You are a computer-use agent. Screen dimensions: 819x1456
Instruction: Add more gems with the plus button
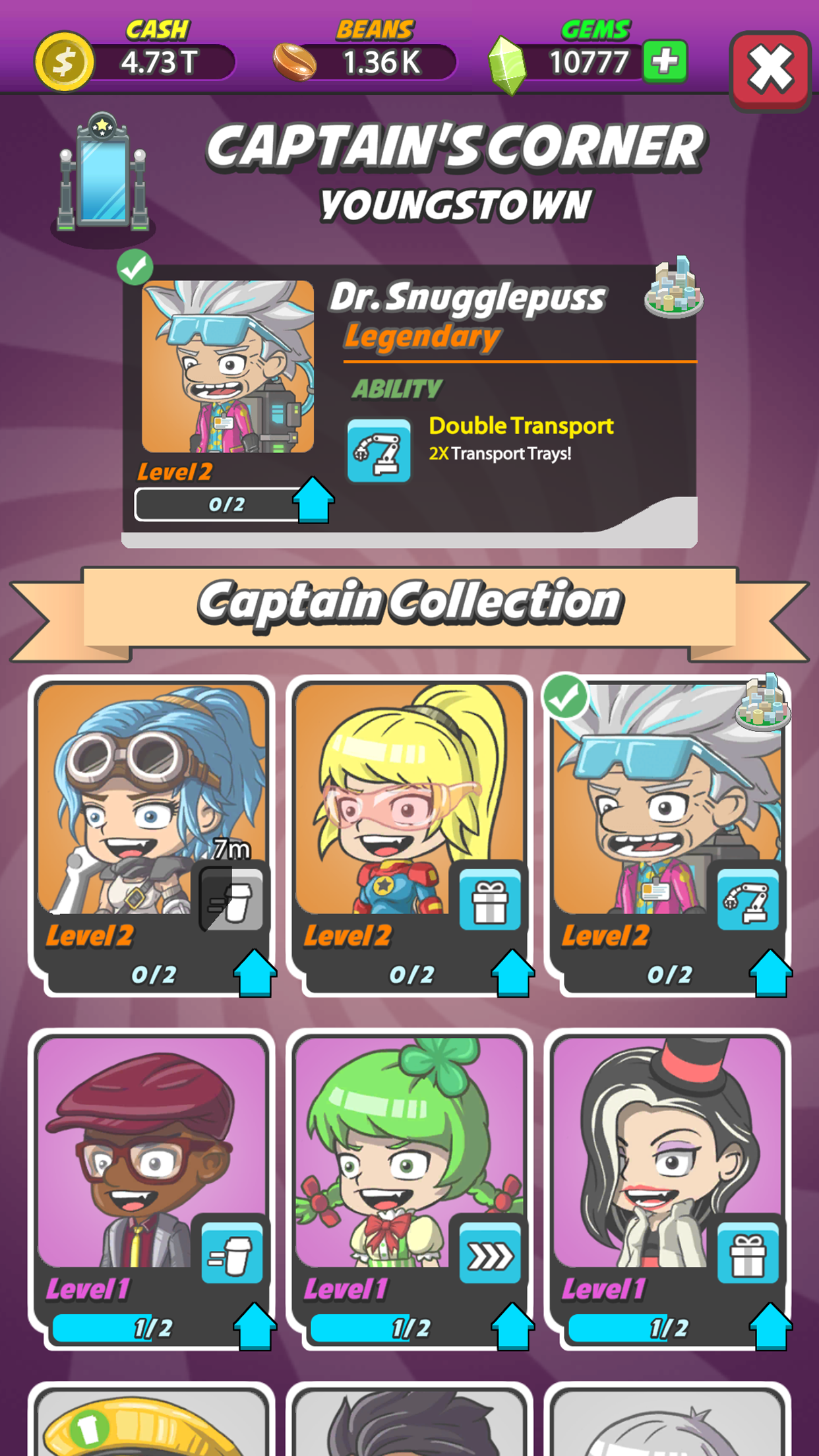[665, 62]
